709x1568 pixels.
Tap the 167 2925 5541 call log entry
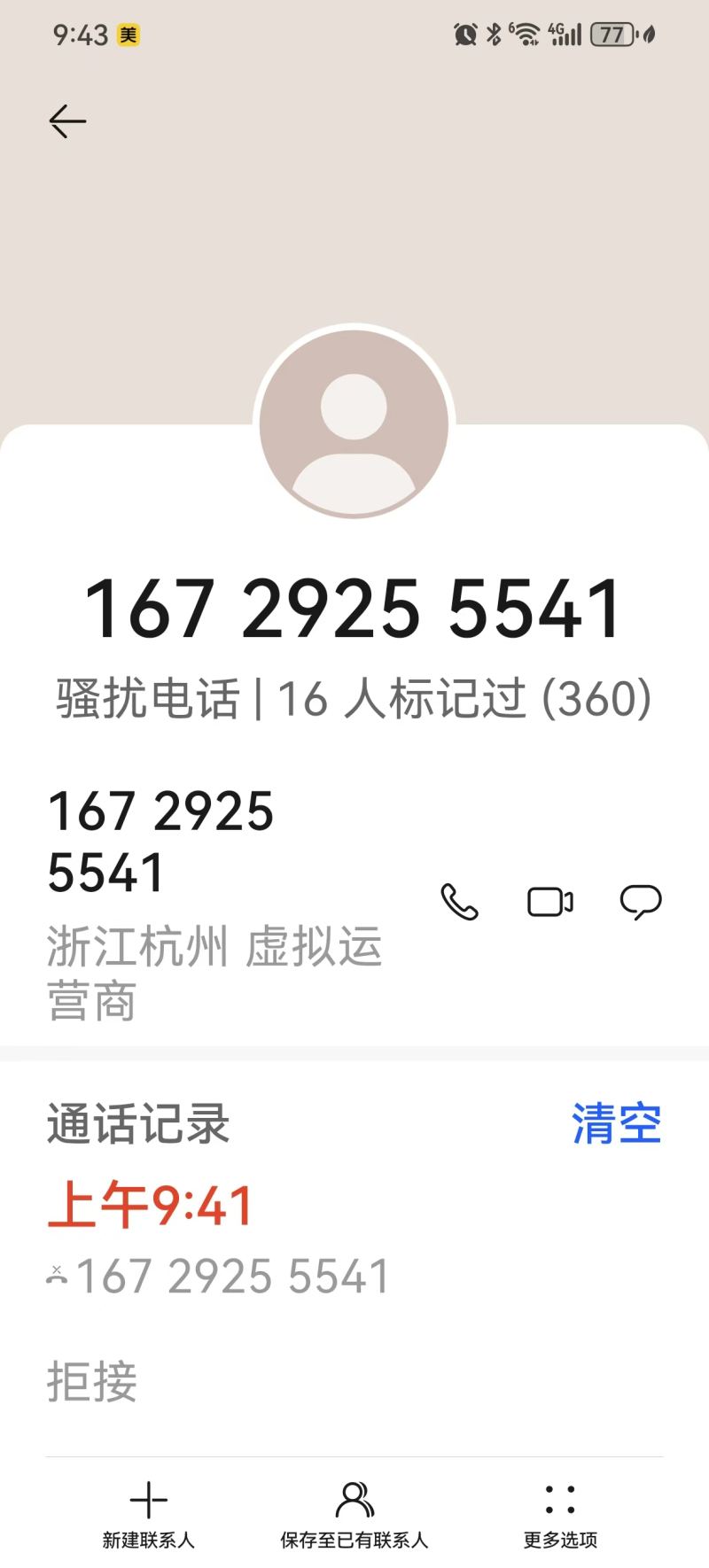230,1275
